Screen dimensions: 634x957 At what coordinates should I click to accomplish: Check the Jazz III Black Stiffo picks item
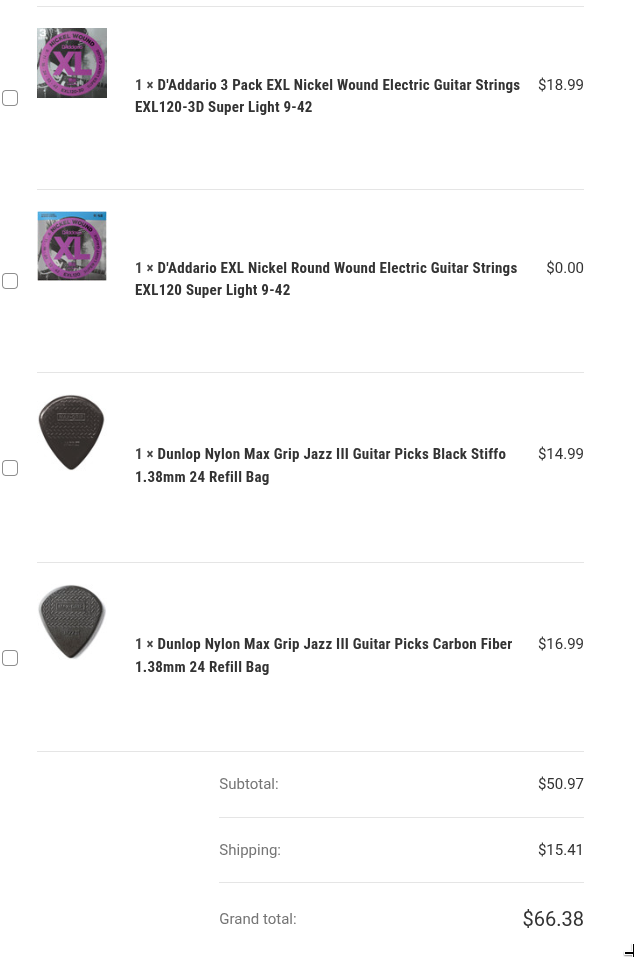(x=10, y=468)
